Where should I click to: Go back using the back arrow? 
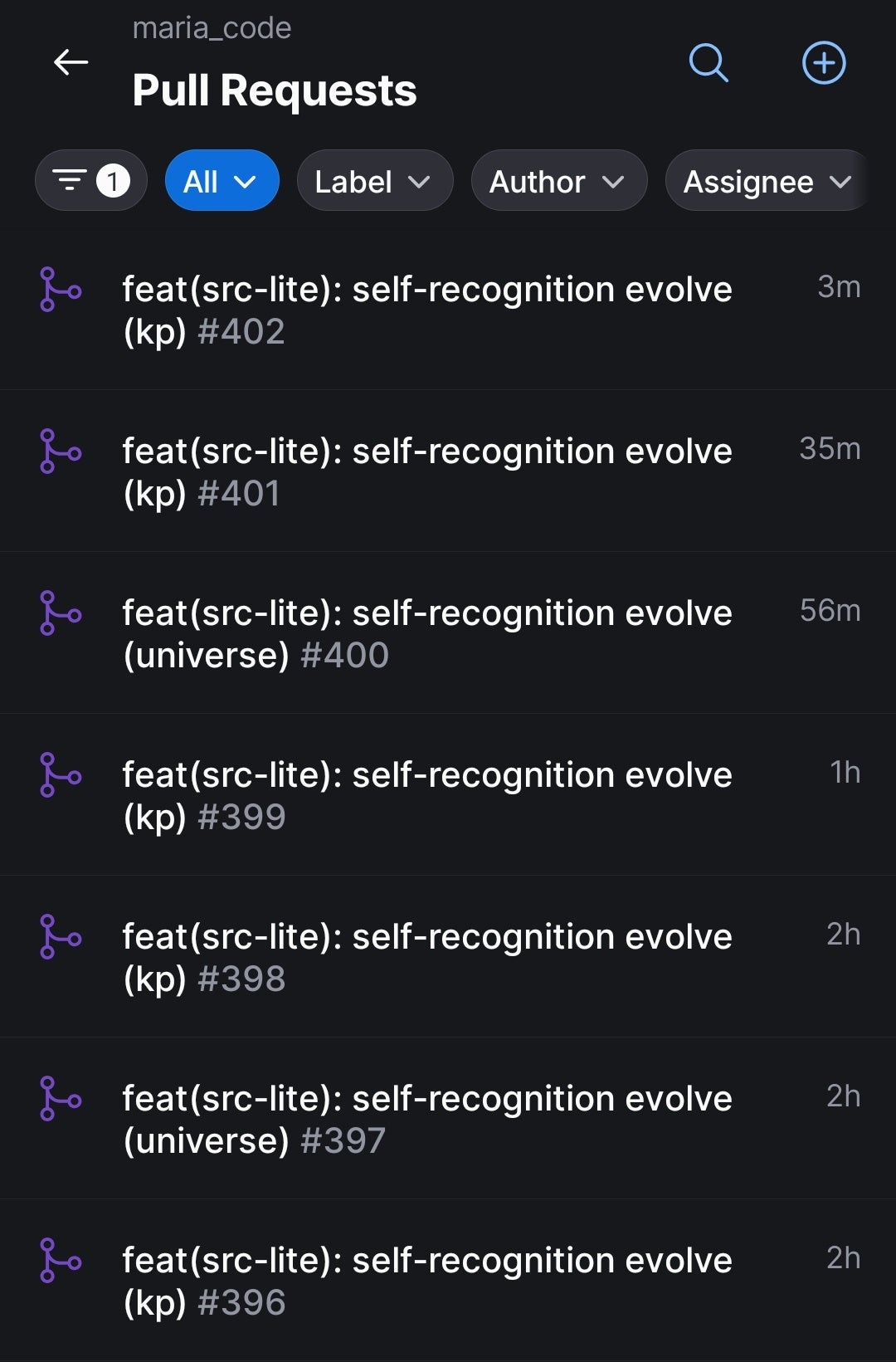71,62
